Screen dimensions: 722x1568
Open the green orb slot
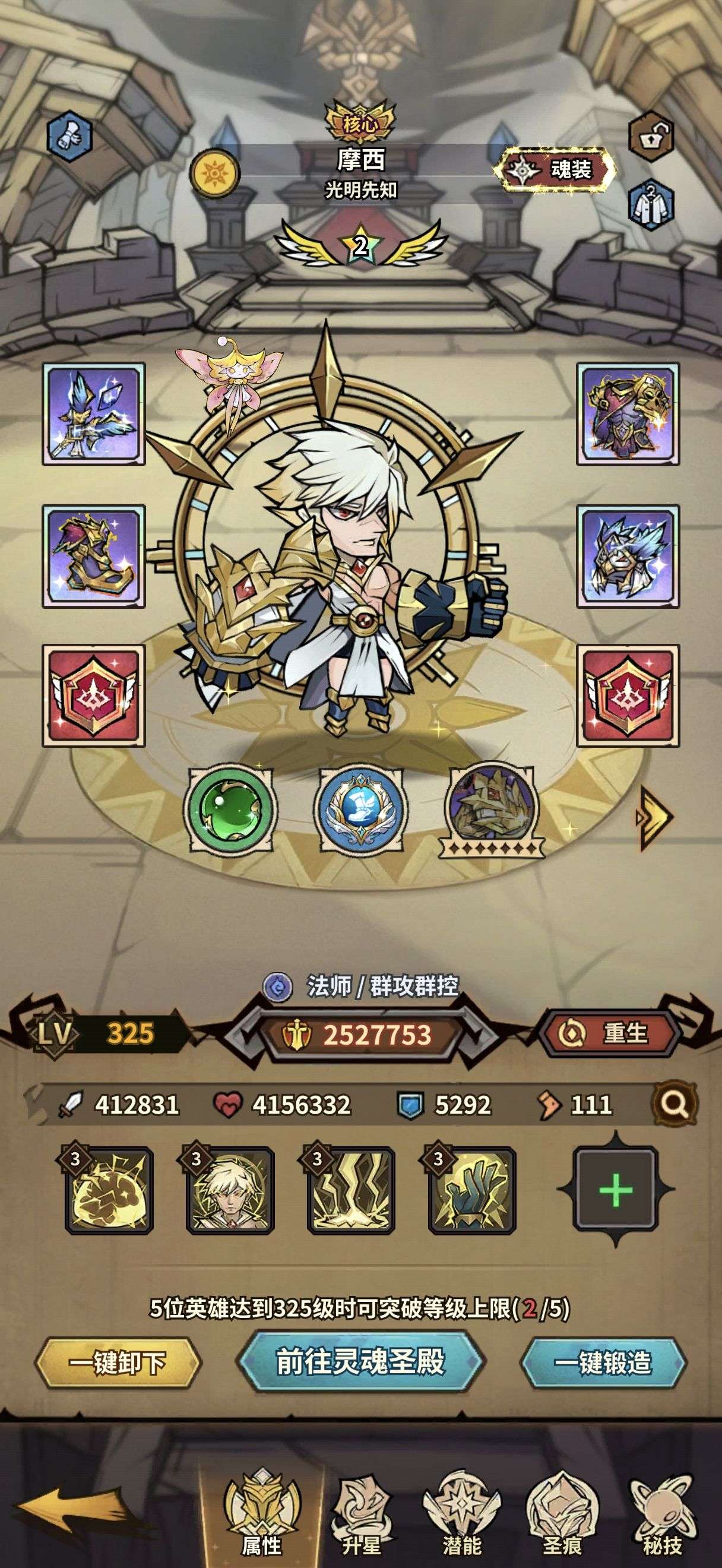click(229, 810)
